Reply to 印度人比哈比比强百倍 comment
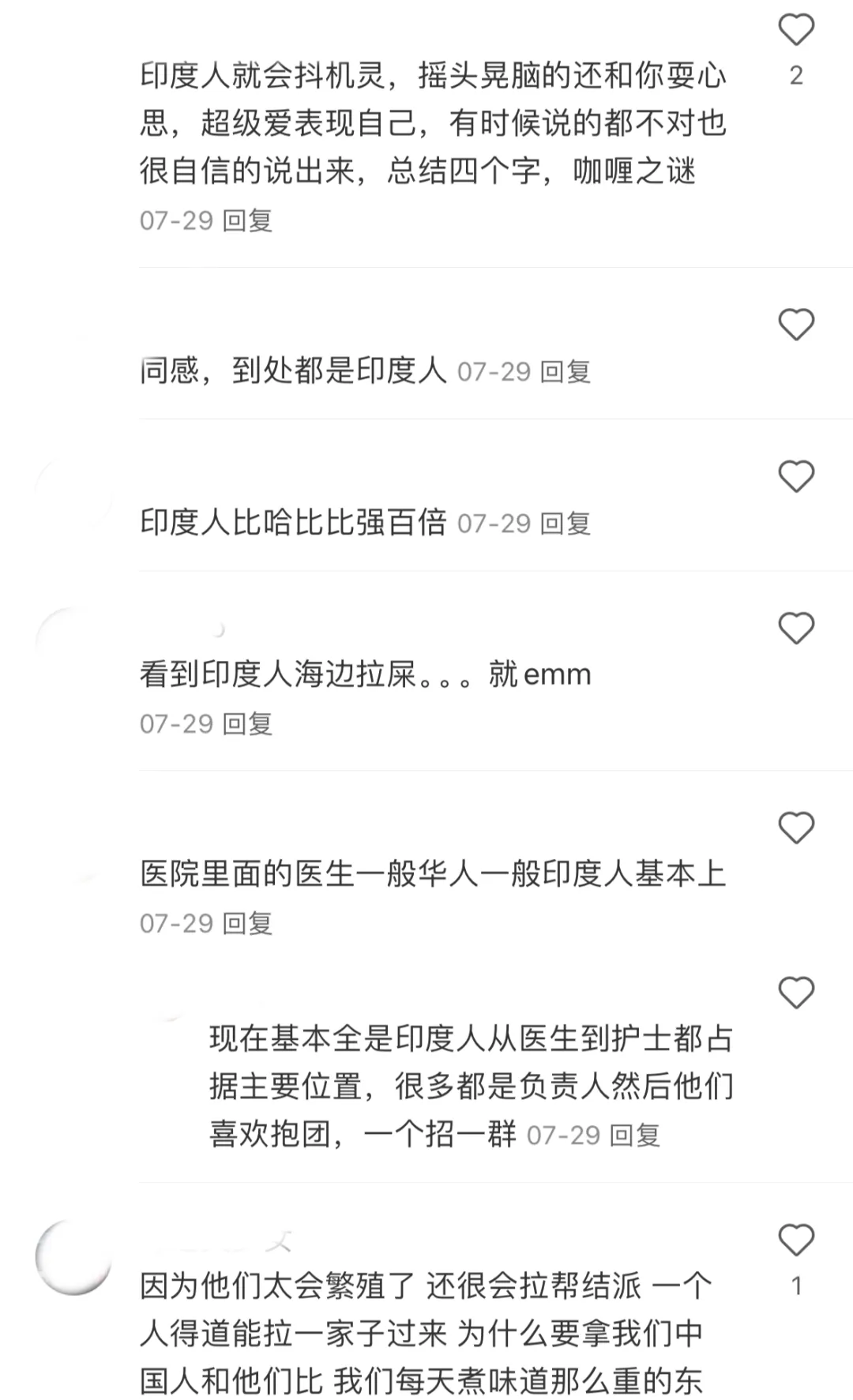The width and height of the screenshot is (853, 1400). [x=566, y=523]
